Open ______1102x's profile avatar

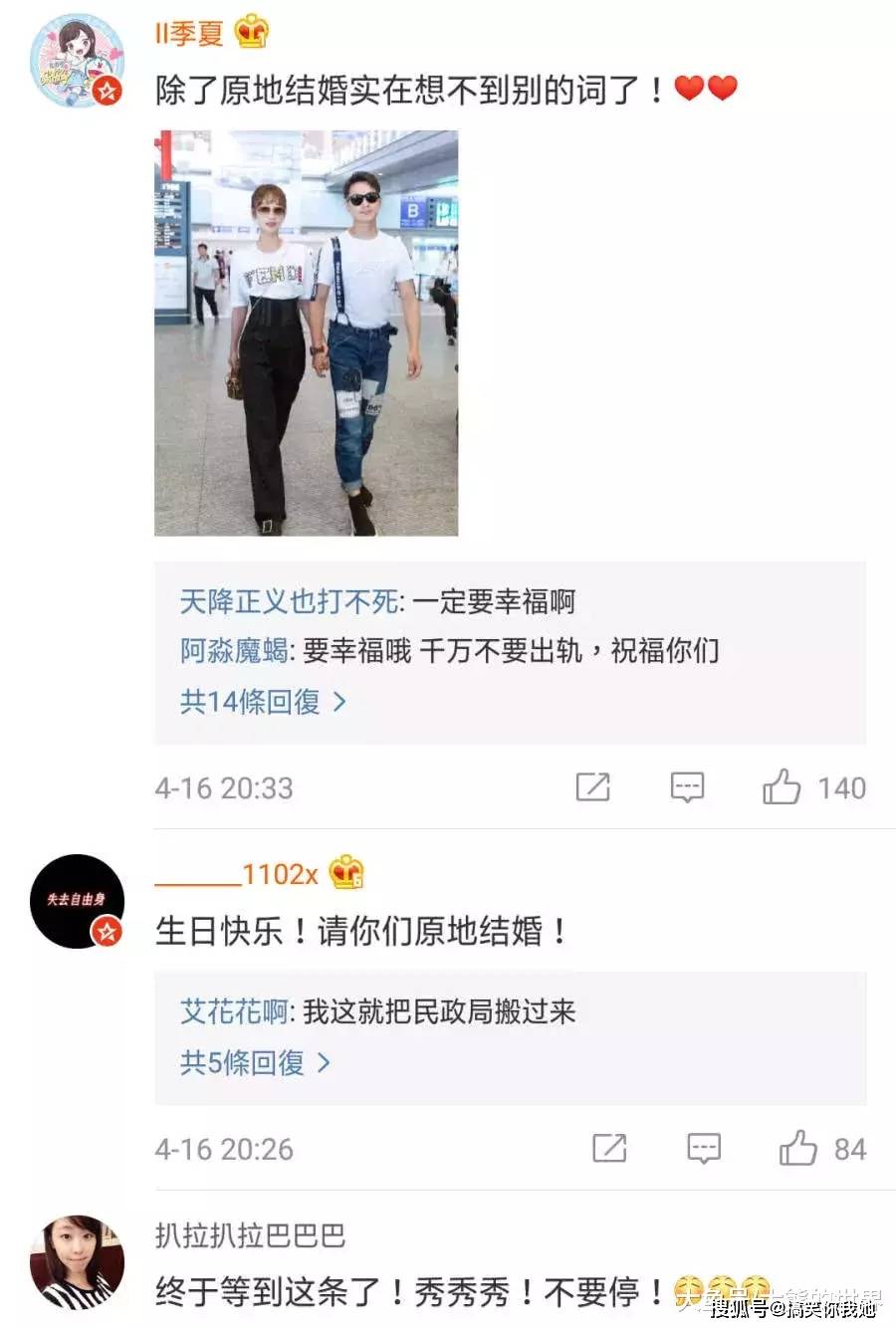(x=77, y=901)
